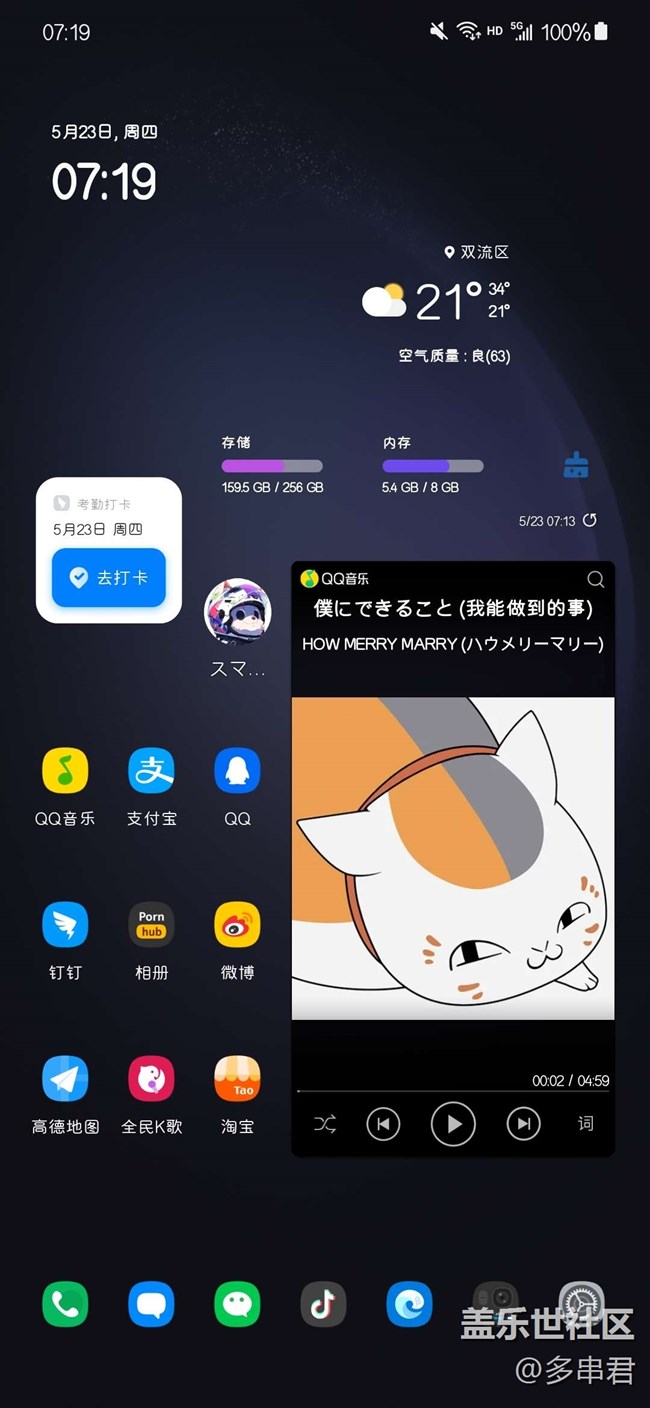Image resolution: width=650 pixels, height=1408 pixels.
Task: Clean memory with the broom icon
Action: pos(576,464)
